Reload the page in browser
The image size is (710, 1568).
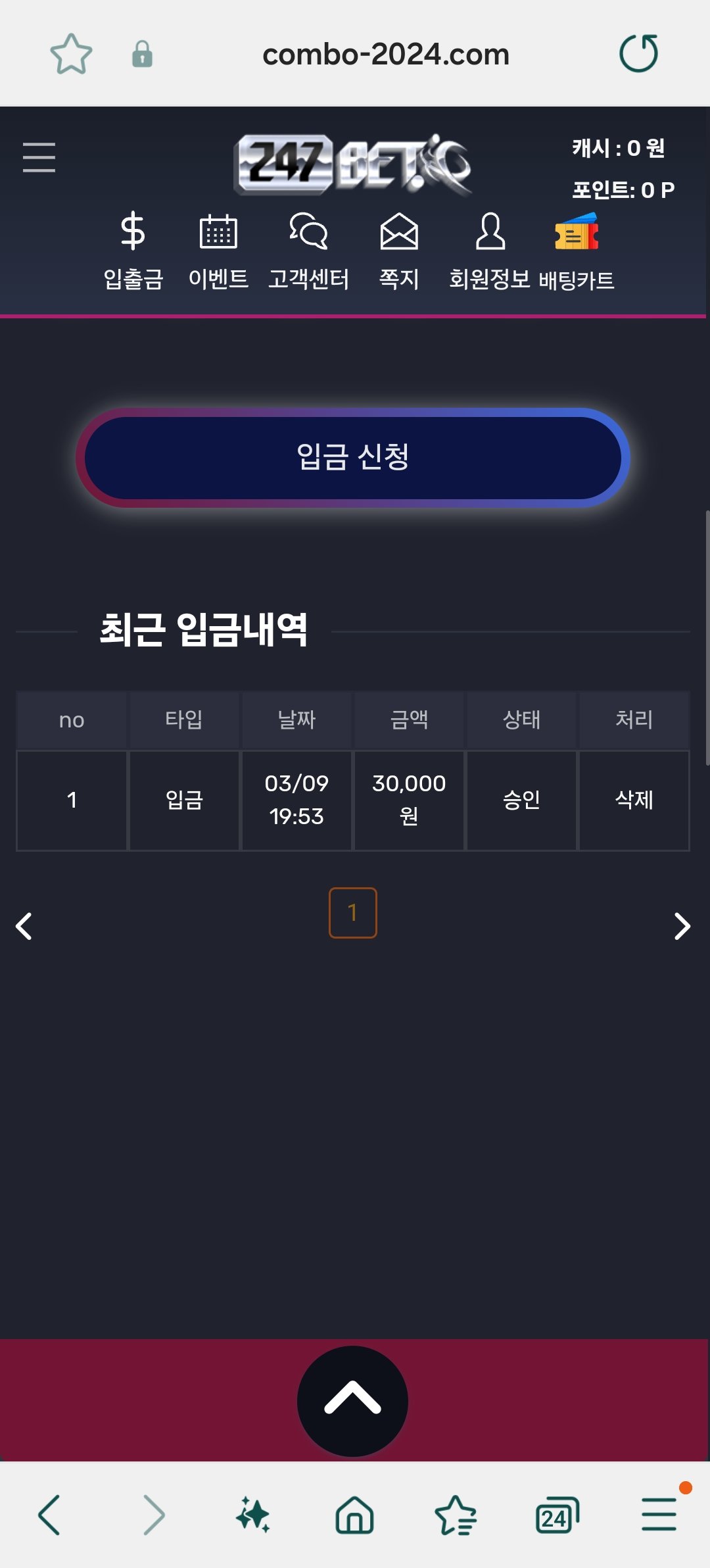[x=638, y=53]
